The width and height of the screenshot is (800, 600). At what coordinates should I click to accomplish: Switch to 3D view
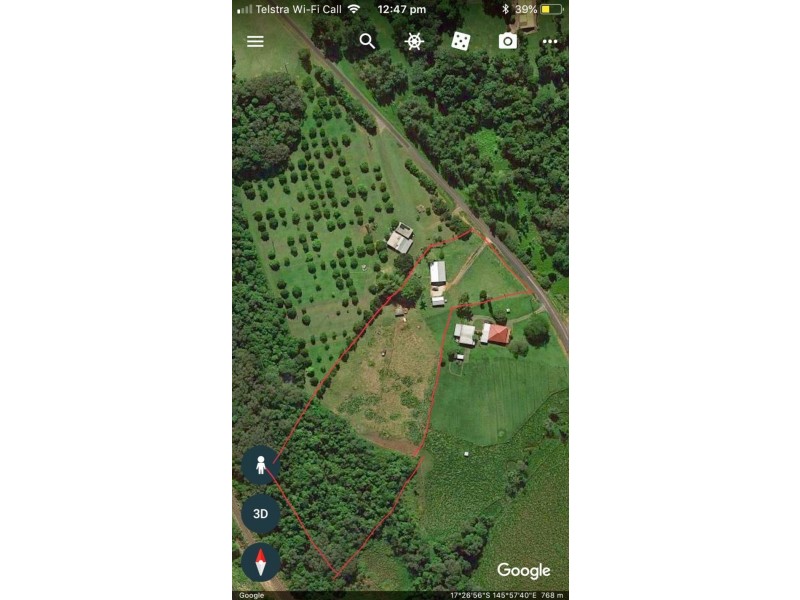pos(260,514)
